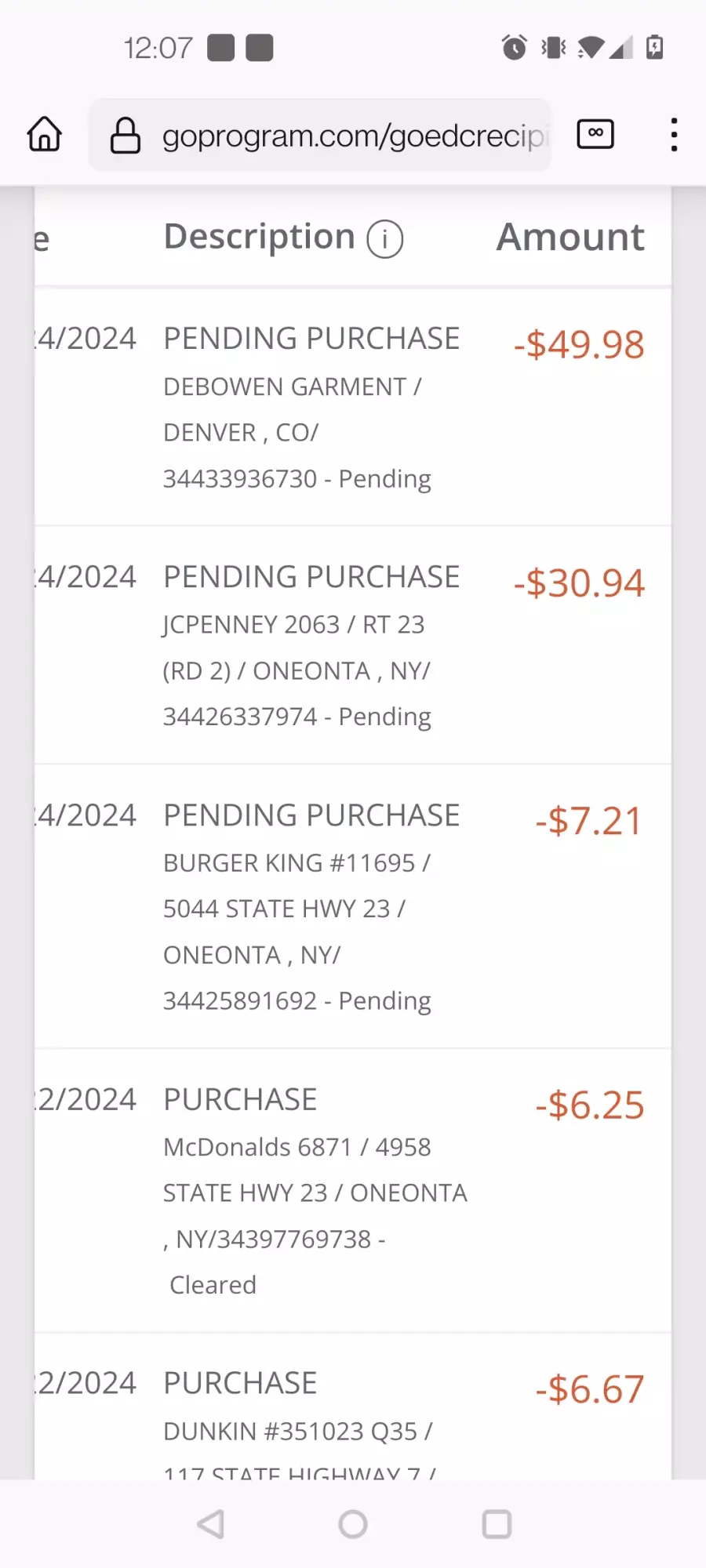Open the browser overflow menu
Image resolution: width=706 pixels, height=1568 pixels.
(674, 134)
